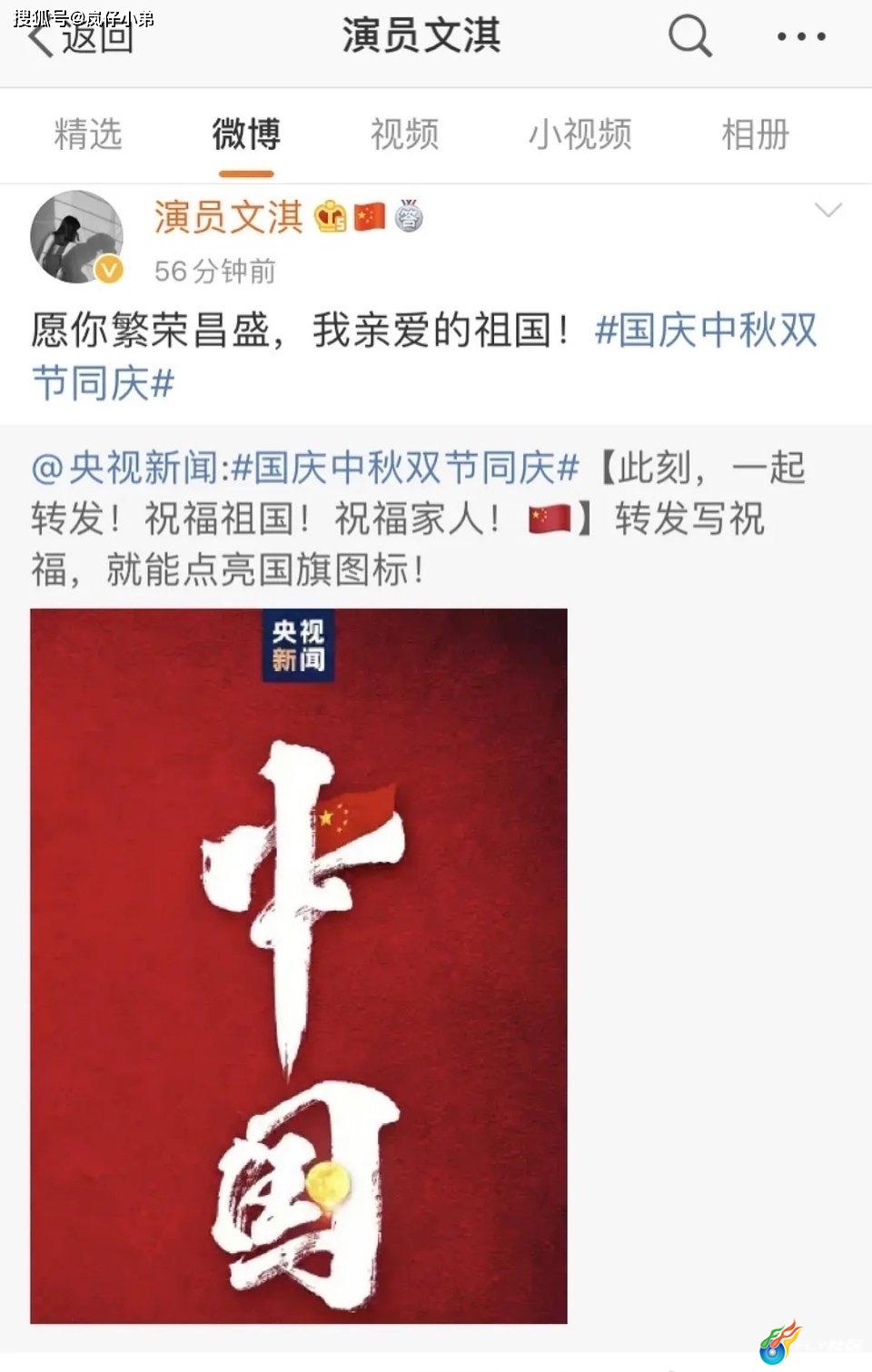Screen dimensions: 872x1372
Task: Select the 微博 tab
Action: click(245, 134)
